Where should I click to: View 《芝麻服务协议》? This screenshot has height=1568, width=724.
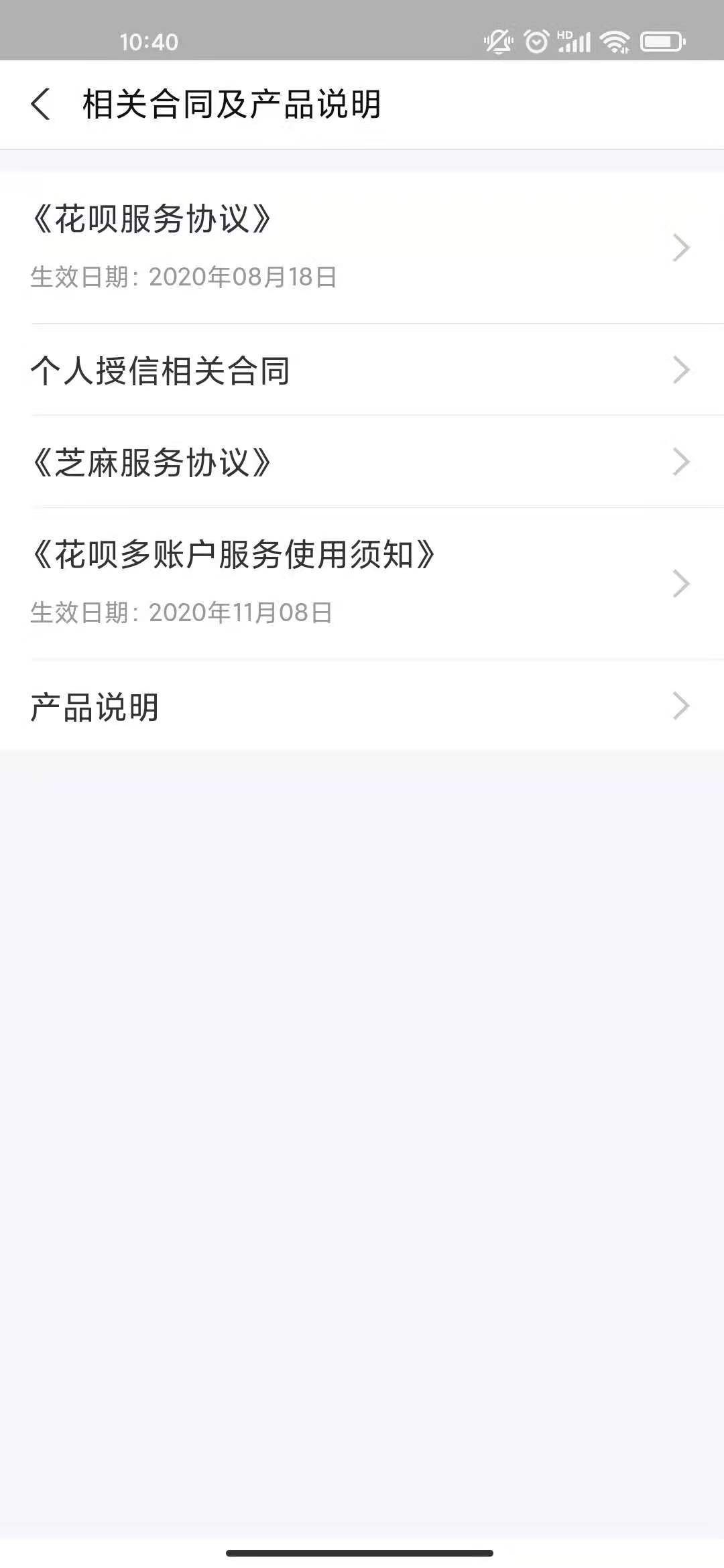click(x=362, y=462)
